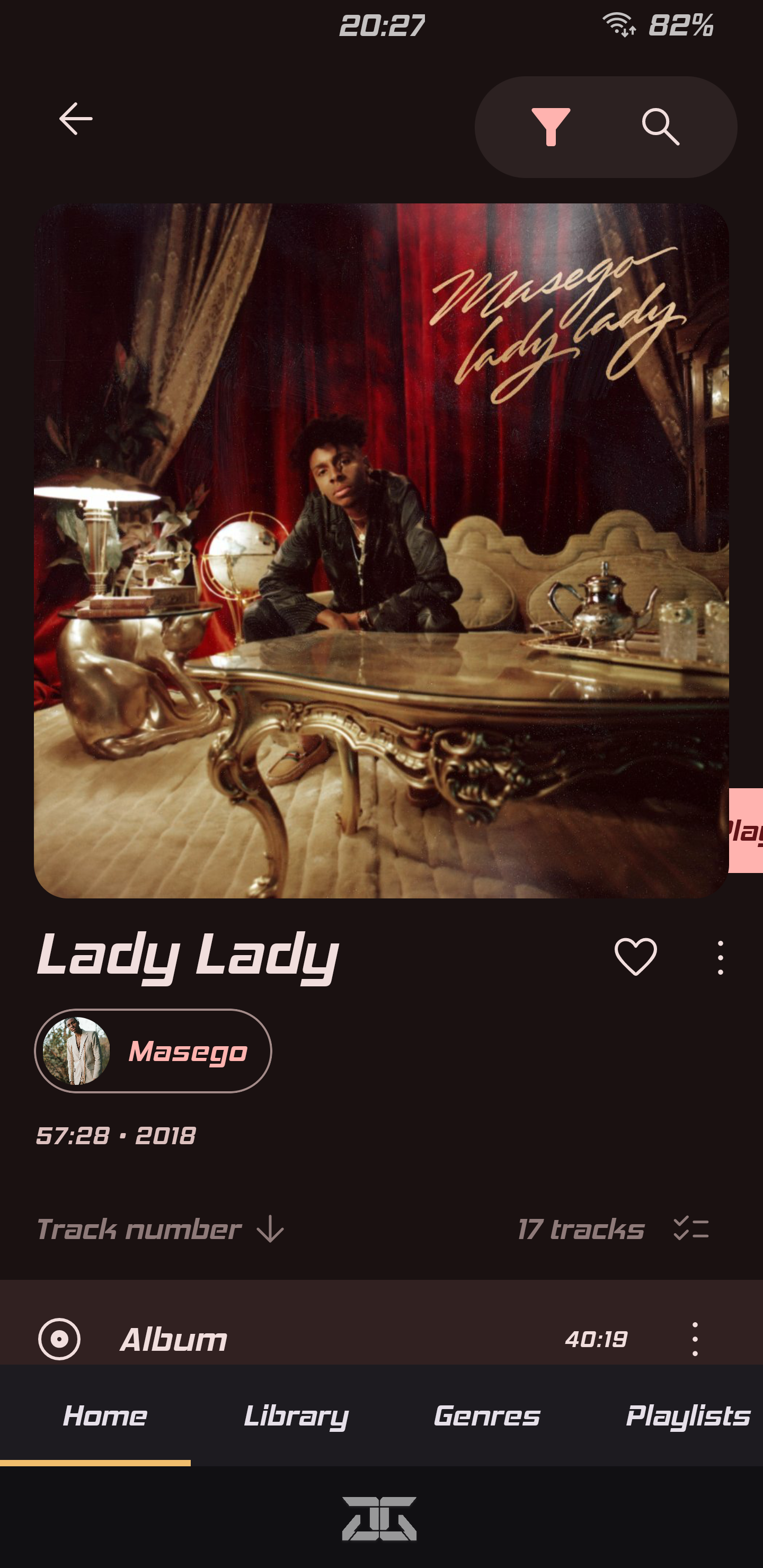Screen dimensions: 763x1568
Task: Open the Lady Lady overflow menu
Action: [721, 957]
